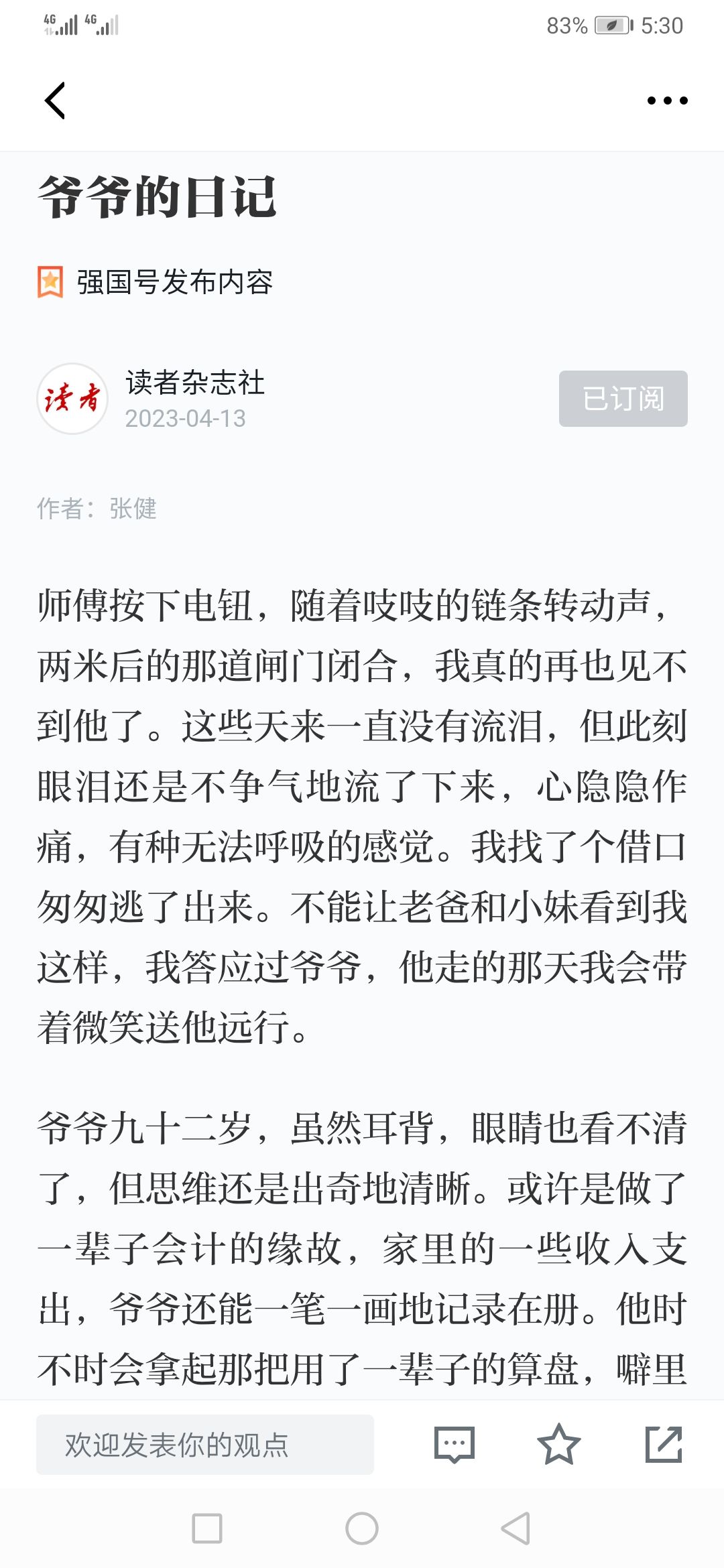724x1568 pixels.
Task: Go back using the top-left arrow
Action: pyautogui.click(x=55, y=101)
